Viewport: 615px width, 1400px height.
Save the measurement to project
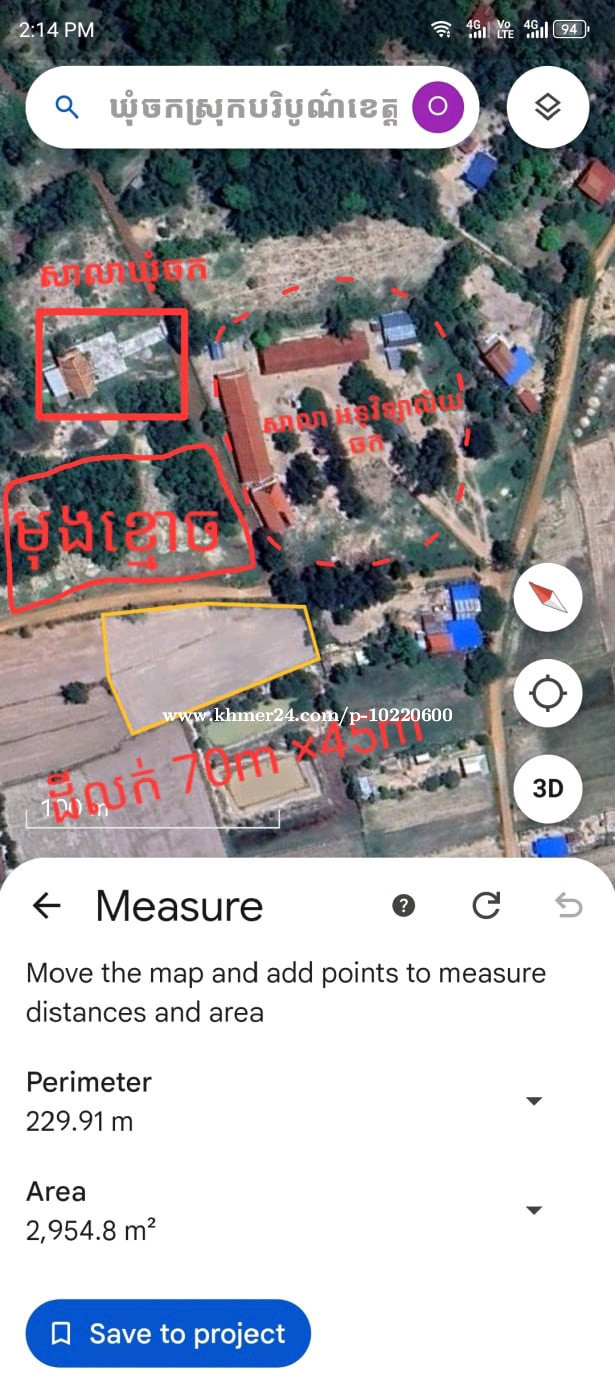coord(168,1333)
